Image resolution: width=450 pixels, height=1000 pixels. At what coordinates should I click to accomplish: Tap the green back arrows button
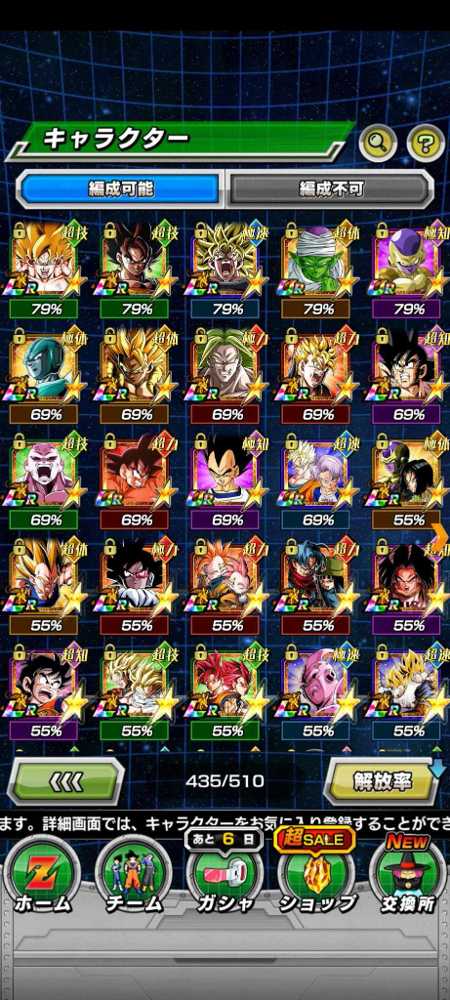(66, 781)
